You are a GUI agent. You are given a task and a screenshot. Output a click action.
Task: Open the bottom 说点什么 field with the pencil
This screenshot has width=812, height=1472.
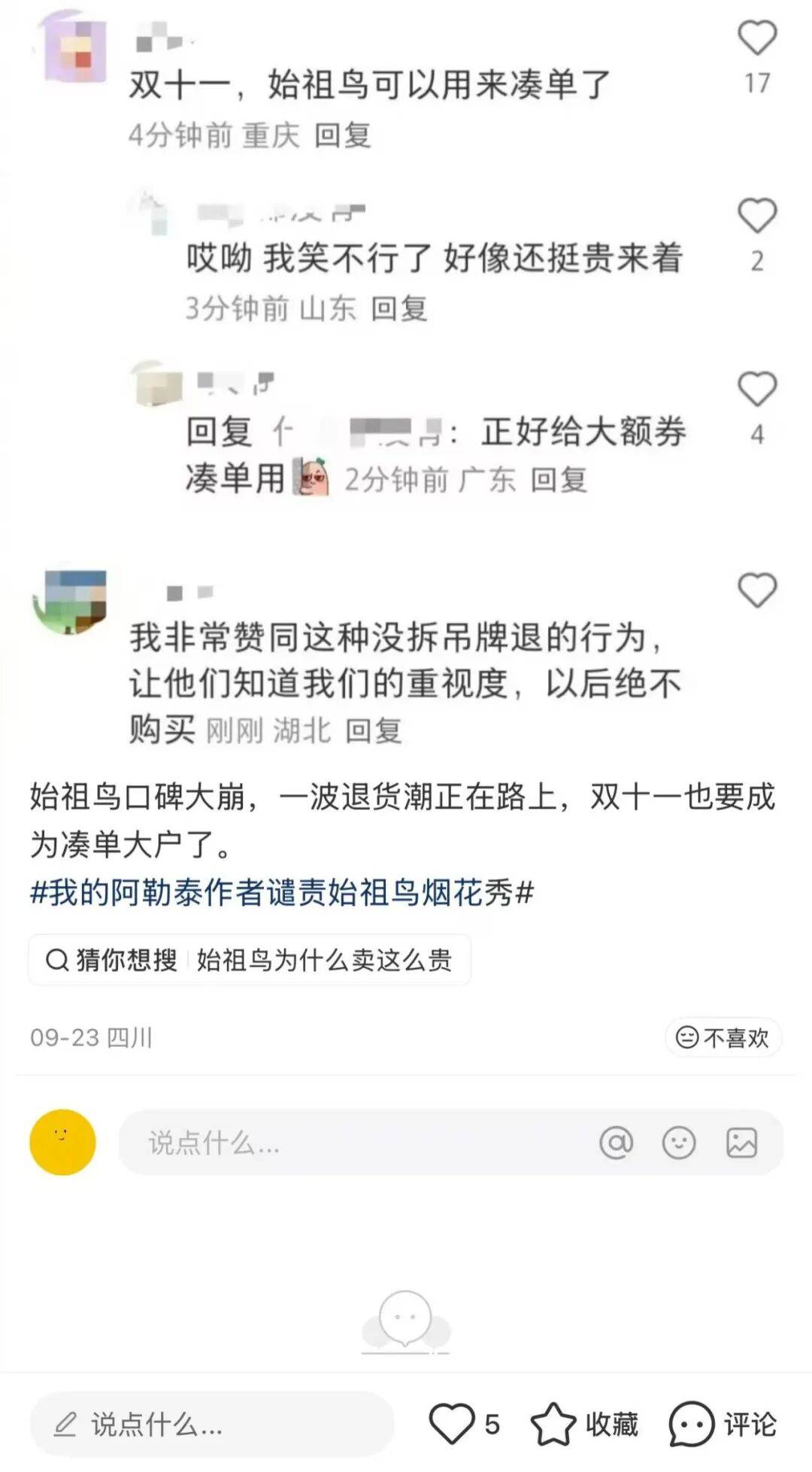[x=211, y=1424]
